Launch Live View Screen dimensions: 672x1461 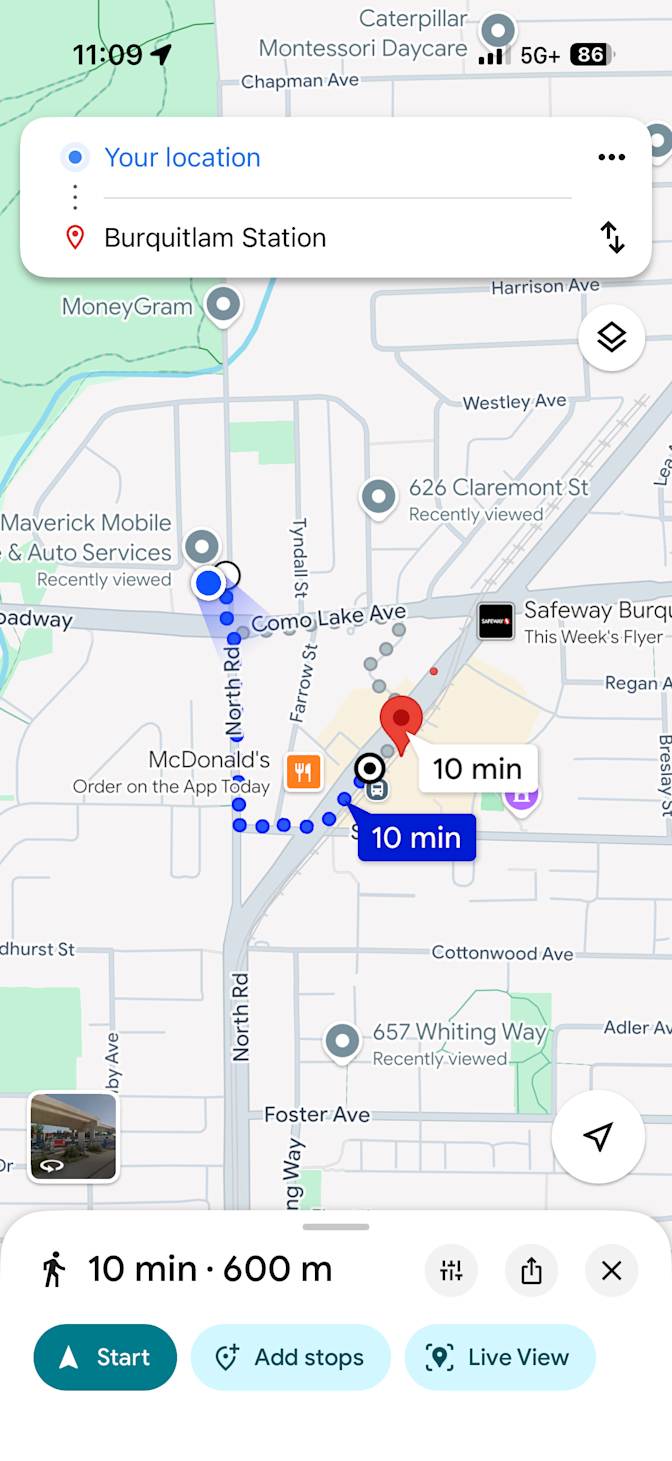coord(500,1357)
